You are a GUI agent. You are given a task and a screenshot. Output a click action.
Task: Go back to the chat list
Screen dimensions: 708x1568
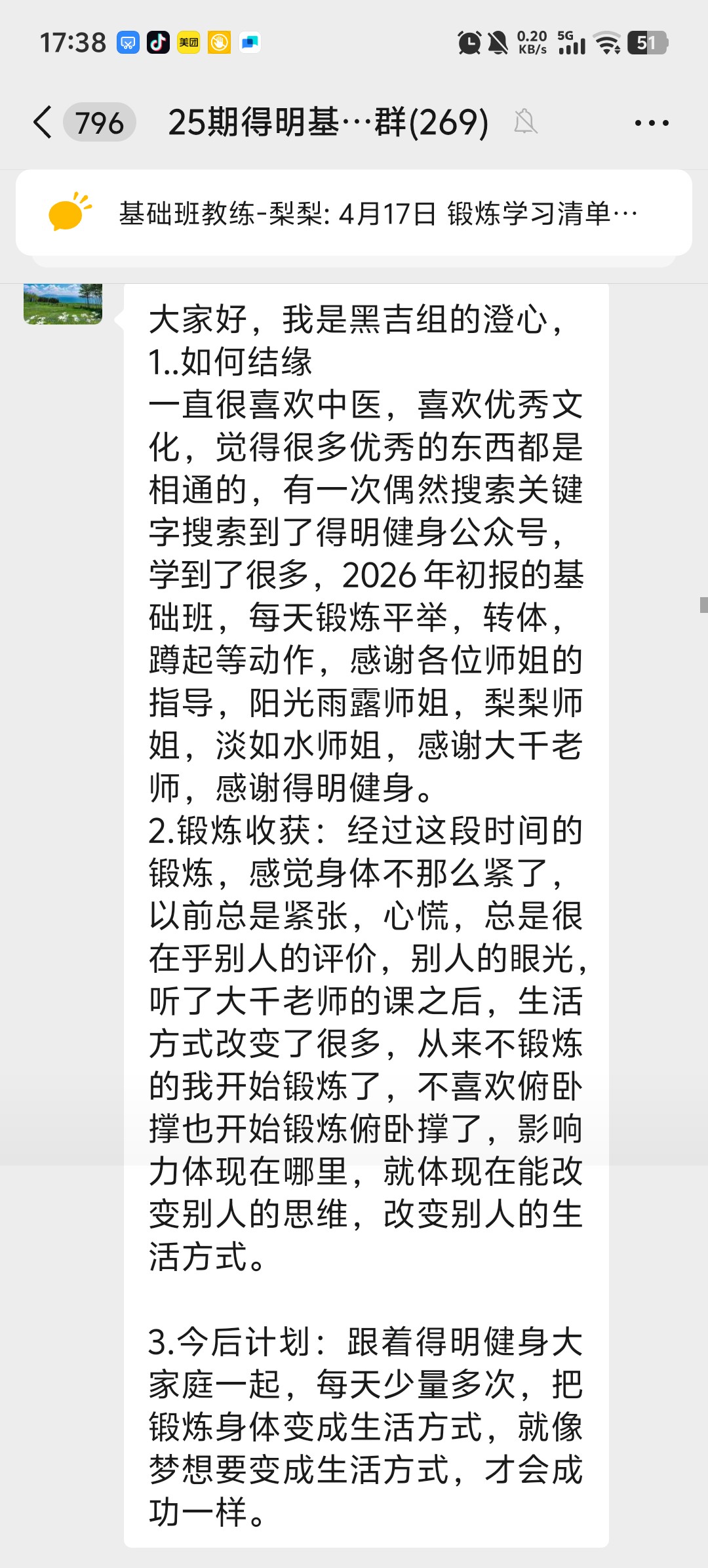point(43,123)
